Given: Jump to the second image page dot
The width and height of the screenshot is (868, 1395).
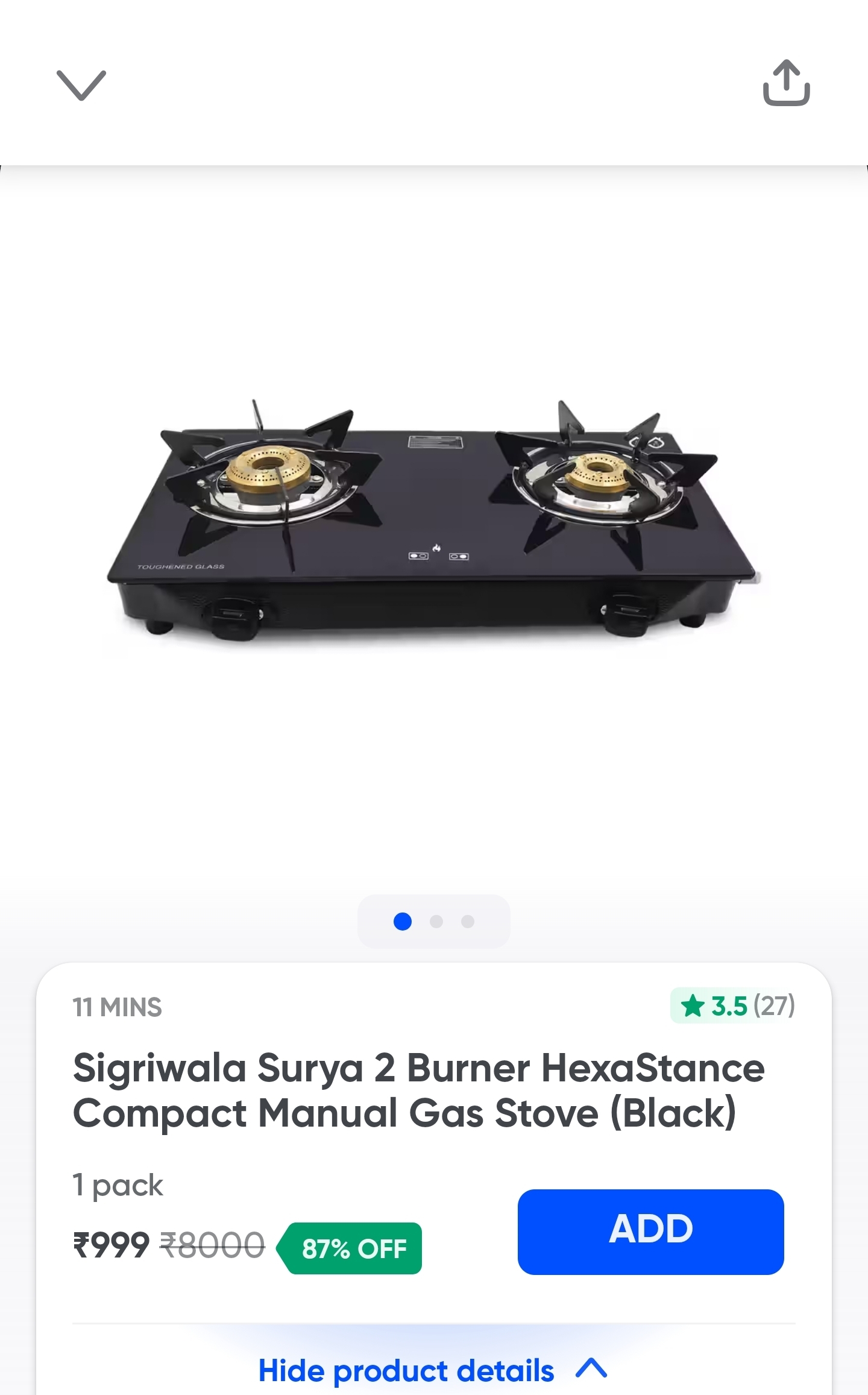Looking at the screenshot, I should click(x=436, y=922).
